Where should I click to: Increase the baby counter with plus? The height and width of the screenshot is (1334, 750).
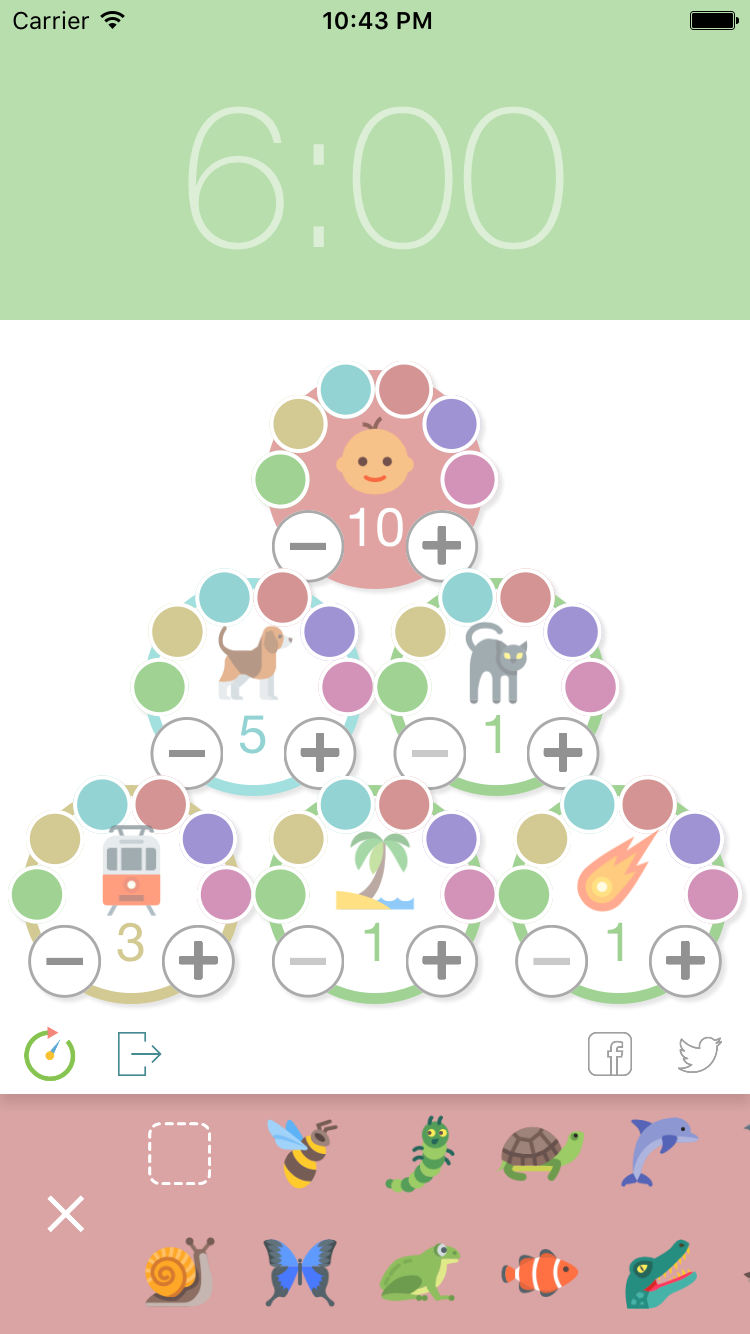(441, 546)
